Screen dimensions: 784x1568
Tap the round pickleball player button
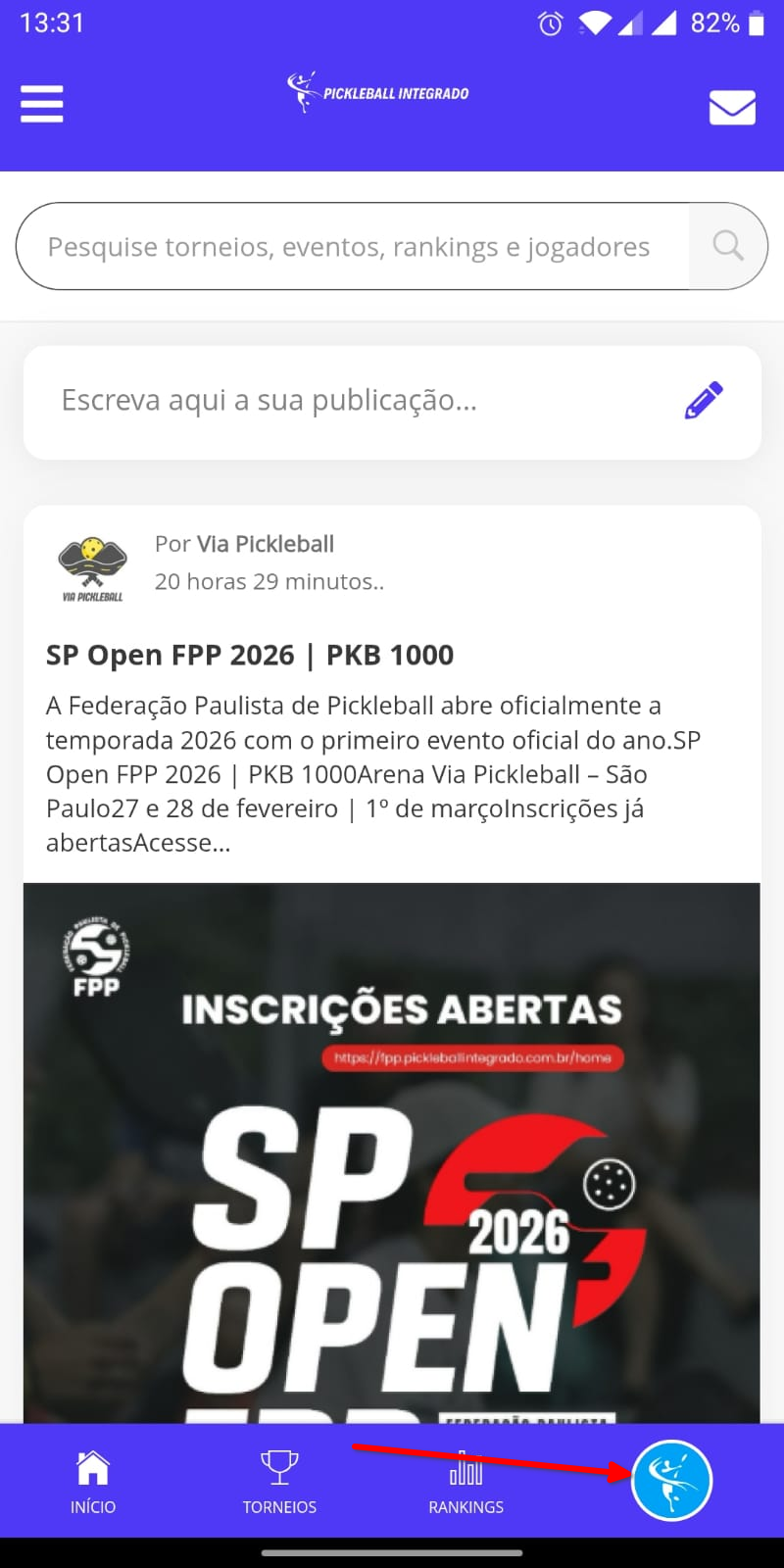[671, 1481]
